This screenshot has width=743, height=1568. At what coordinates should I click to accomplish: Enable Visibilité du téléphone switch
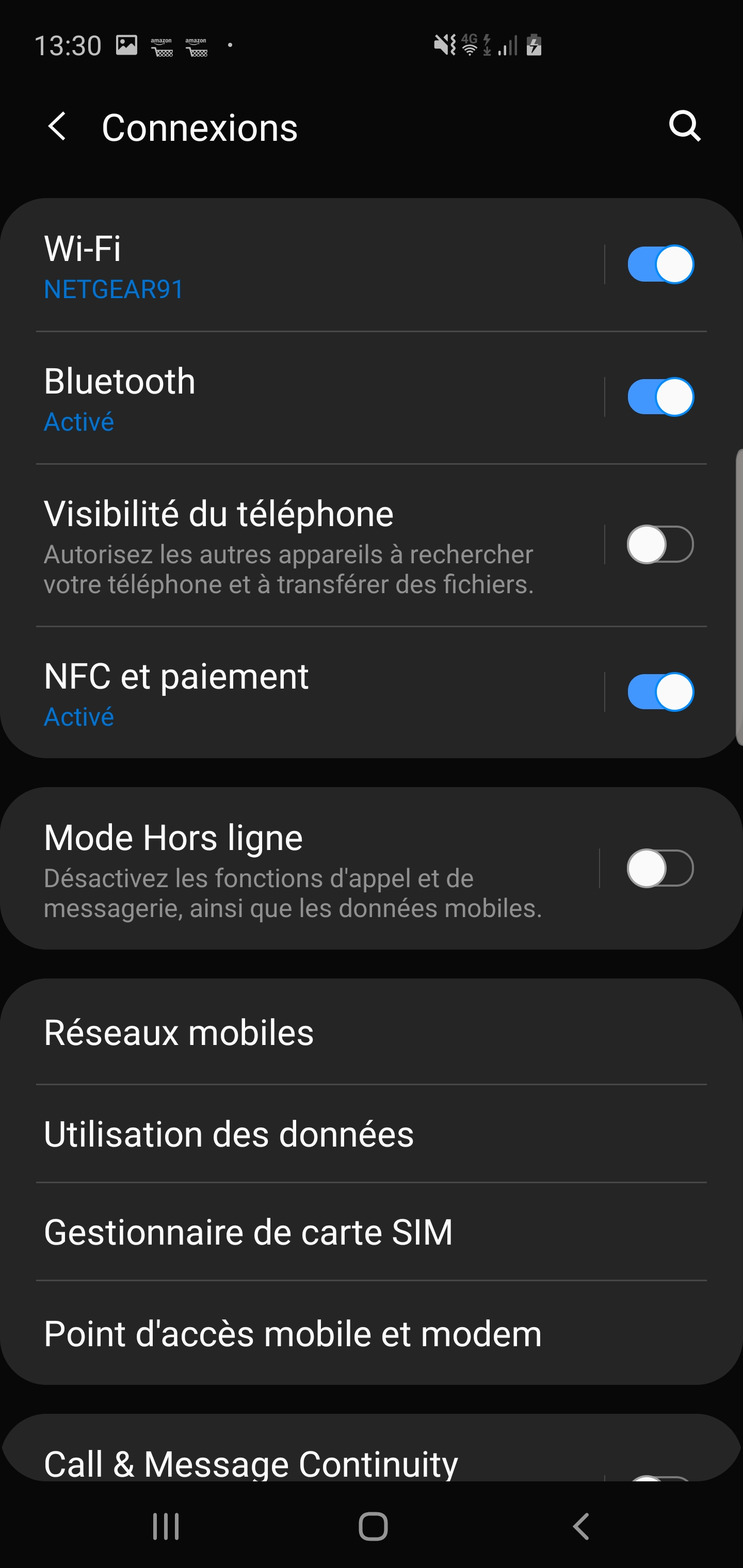coord(660,544)
